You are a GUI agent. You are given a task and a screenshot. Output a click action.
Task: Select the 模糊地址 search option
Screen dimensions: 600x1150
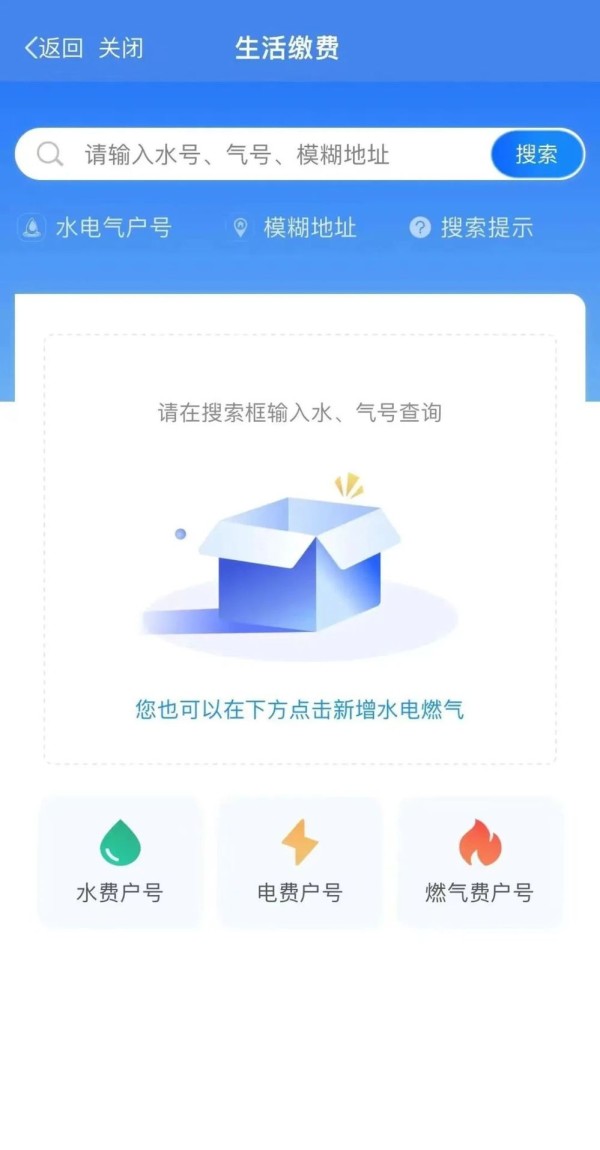(294, 228)
